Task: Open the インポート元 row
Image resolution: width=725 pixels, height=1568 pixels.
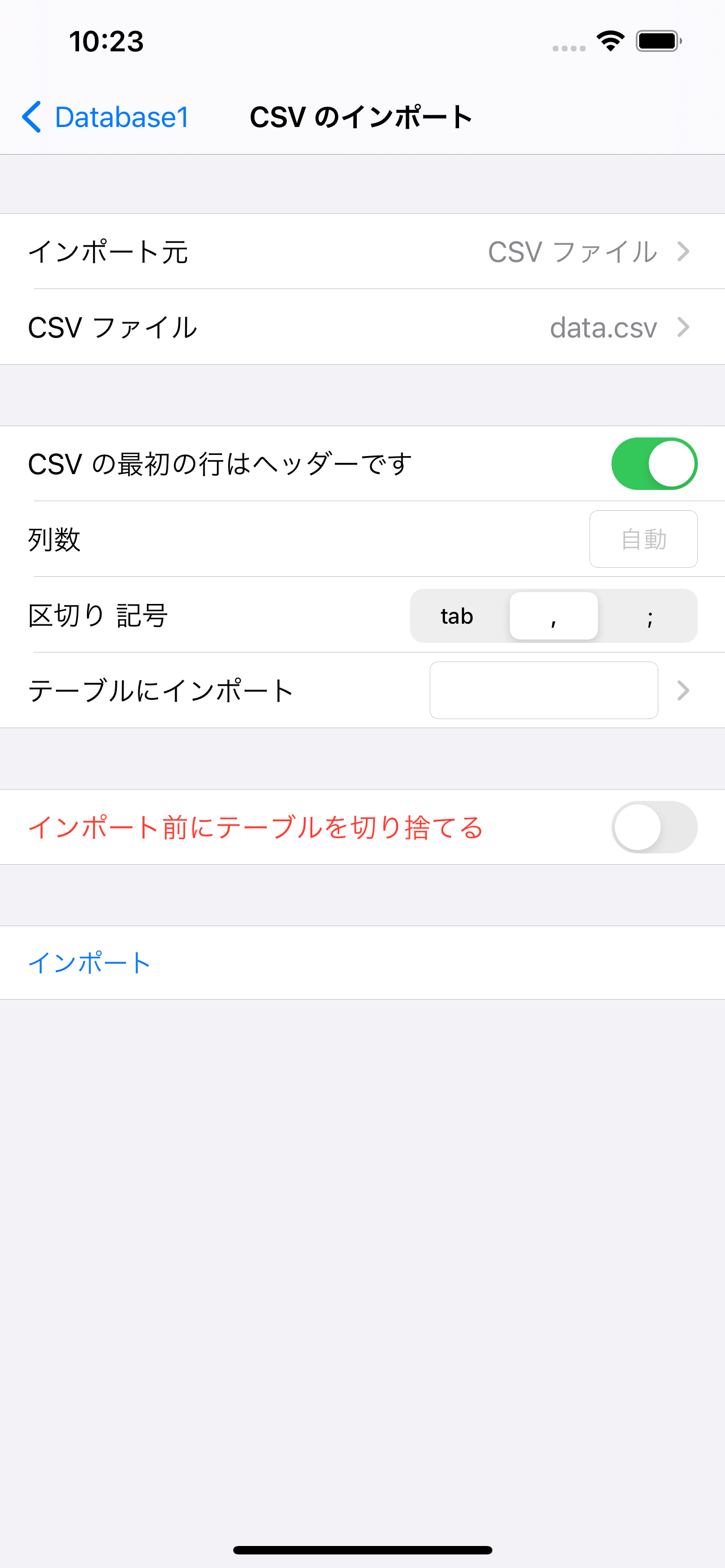Action: pos(362,251)
